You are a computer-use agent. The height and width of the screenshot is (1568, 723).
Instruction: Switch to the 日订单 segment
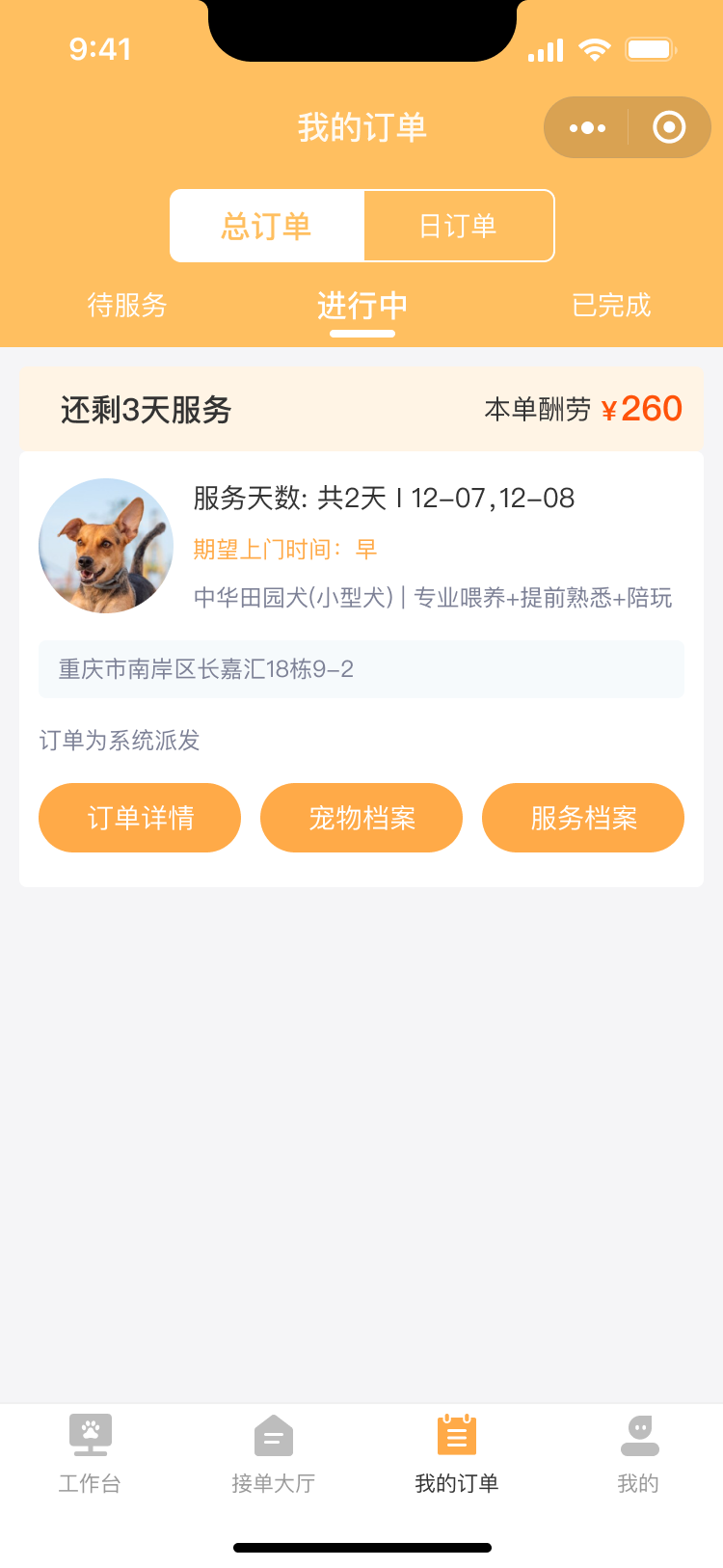(x=458, y=226)
